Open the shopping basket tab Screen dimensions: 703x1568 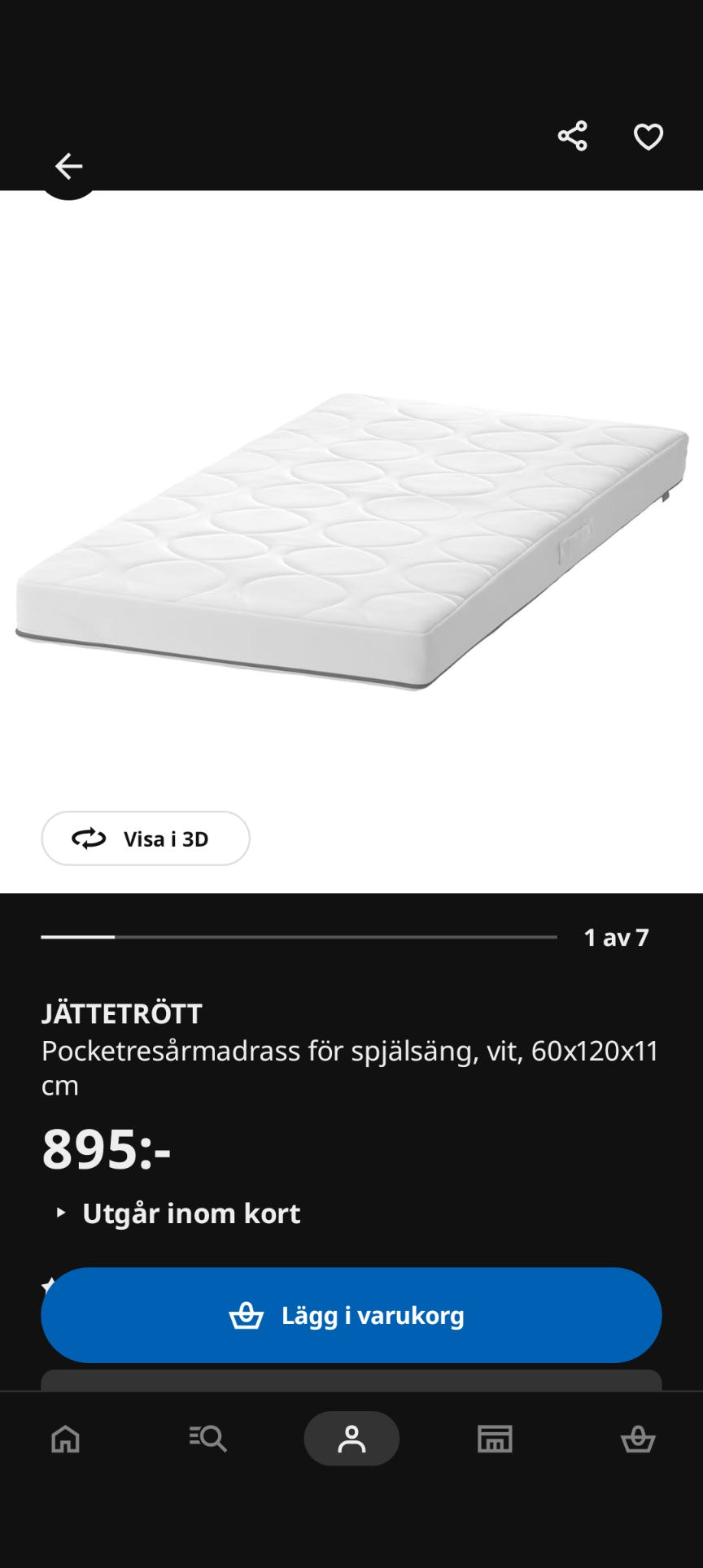click(638, 1439)
